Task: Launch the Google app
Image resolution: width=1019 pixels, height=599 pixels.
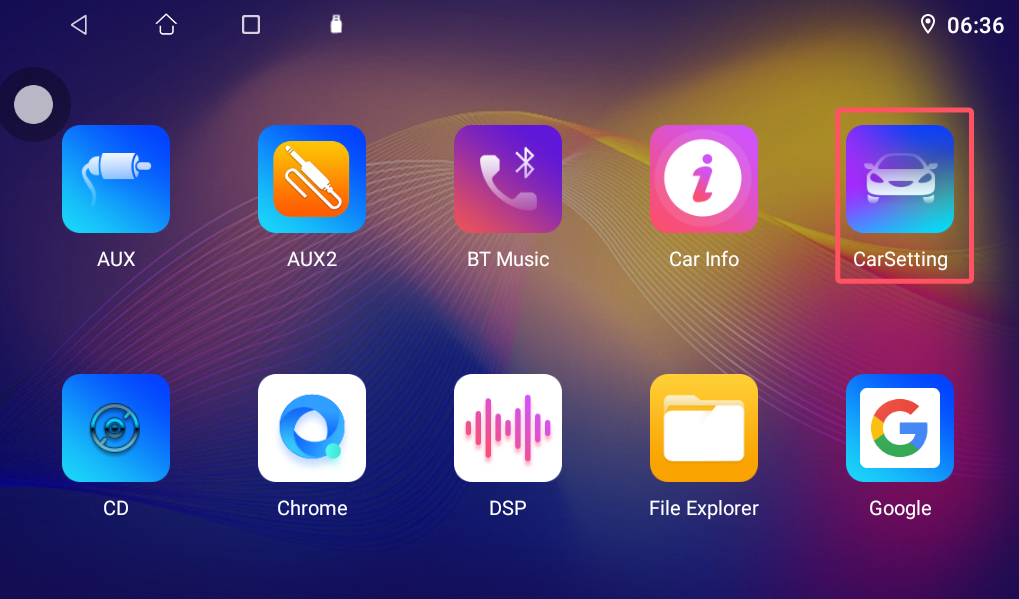Action: tap(900, 428)
